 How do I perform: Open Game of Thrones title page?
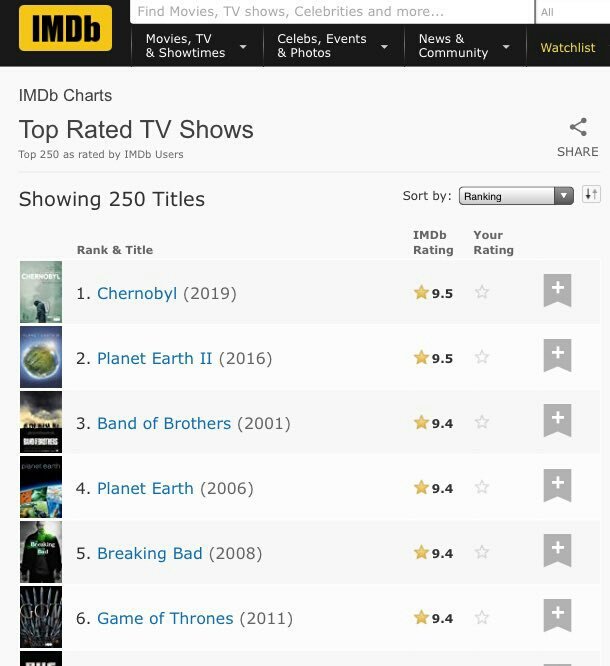click(165, 619)
